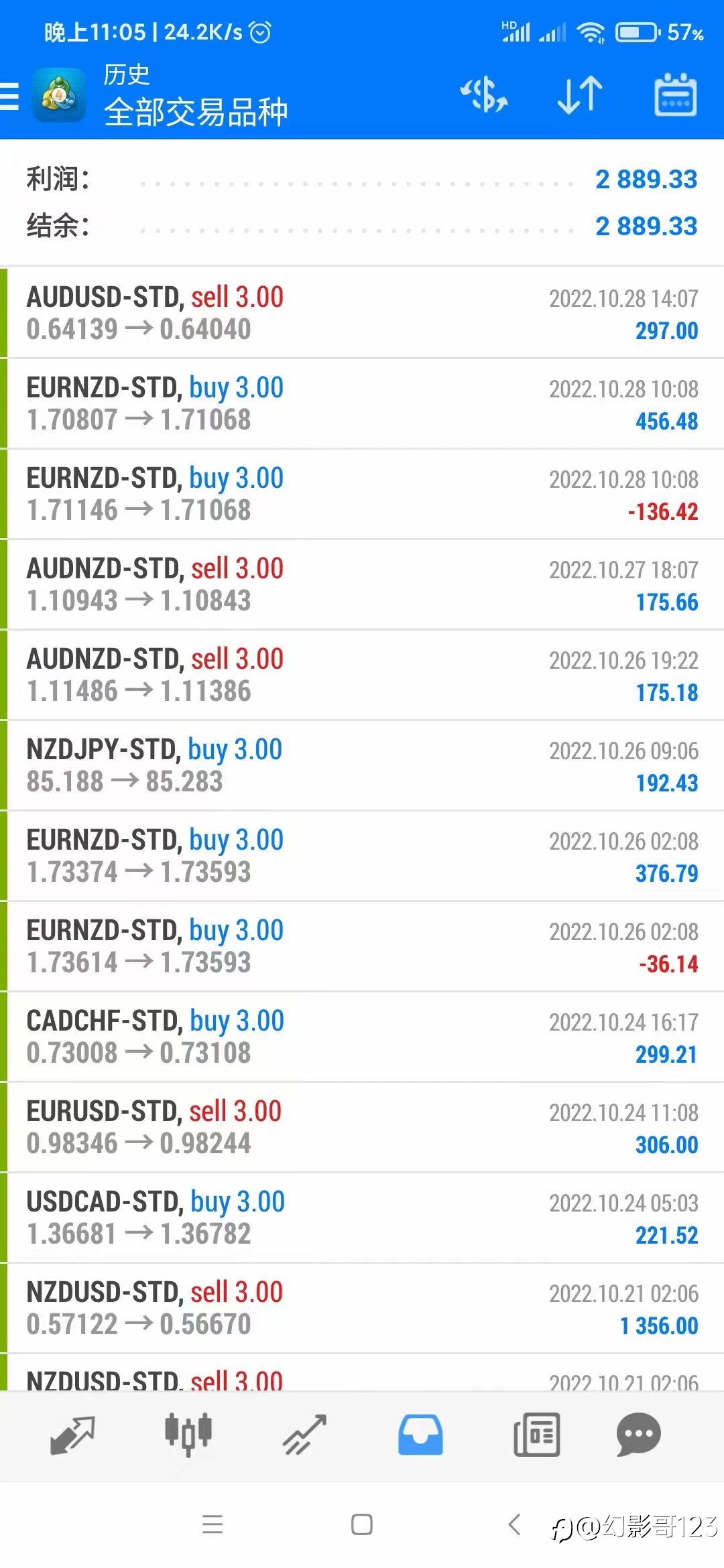724x1568 pixels.
Task: Open the CADCHF-STD buy trade
Action: (x=362, y=1037)
